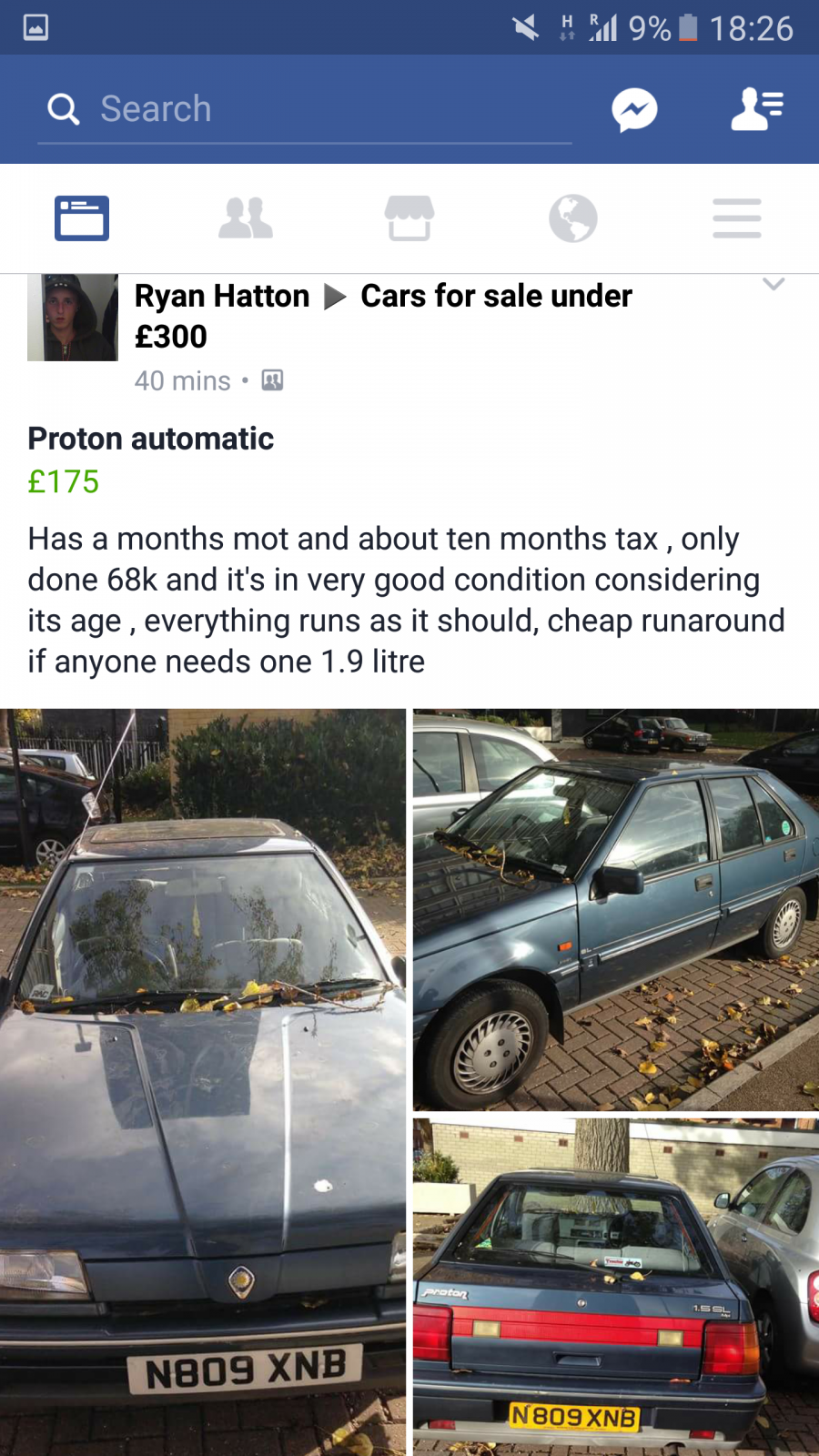View the rear photo of the Proton

click(x=616, y=1288)
